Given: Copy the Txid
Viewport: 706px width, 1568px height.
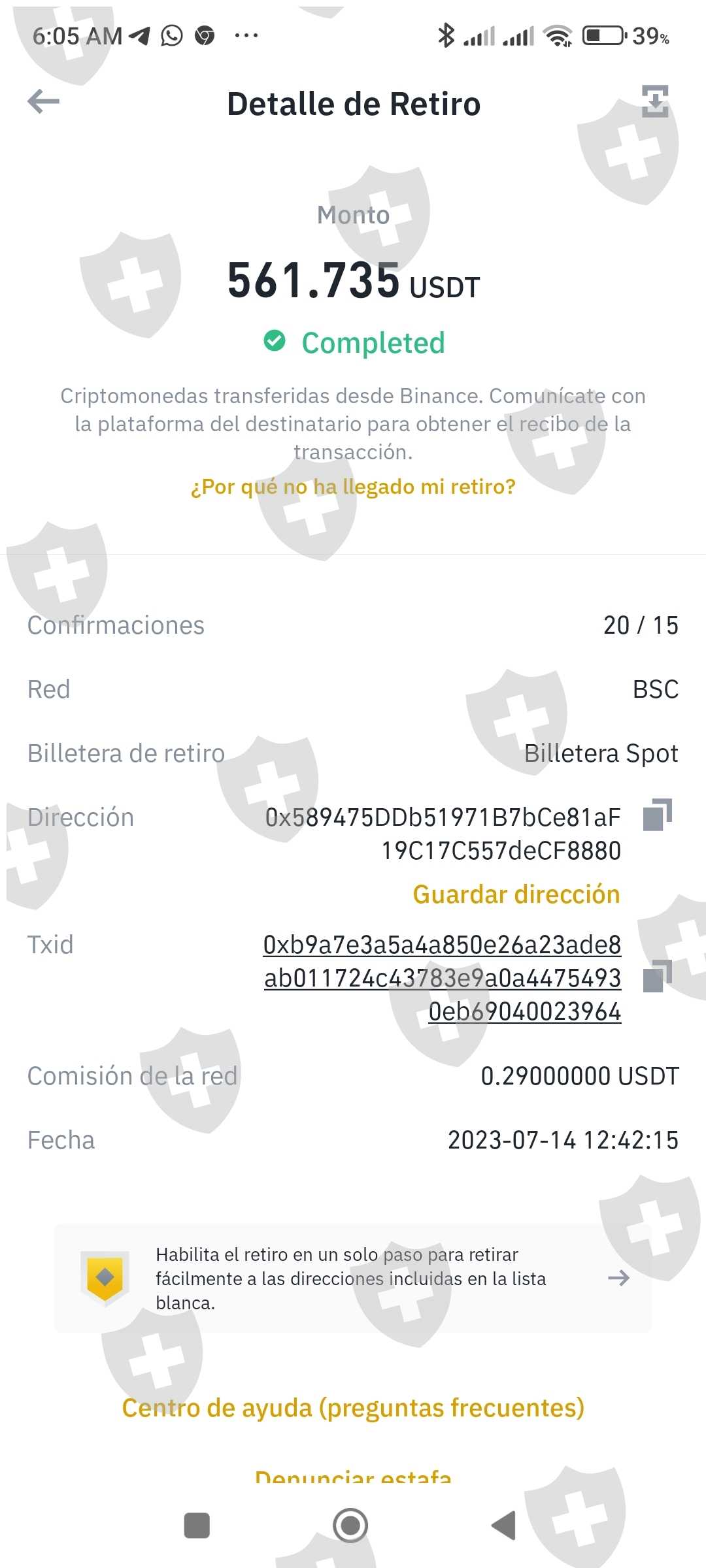Looking at the screenshot, I should click(x=657, y=977).
